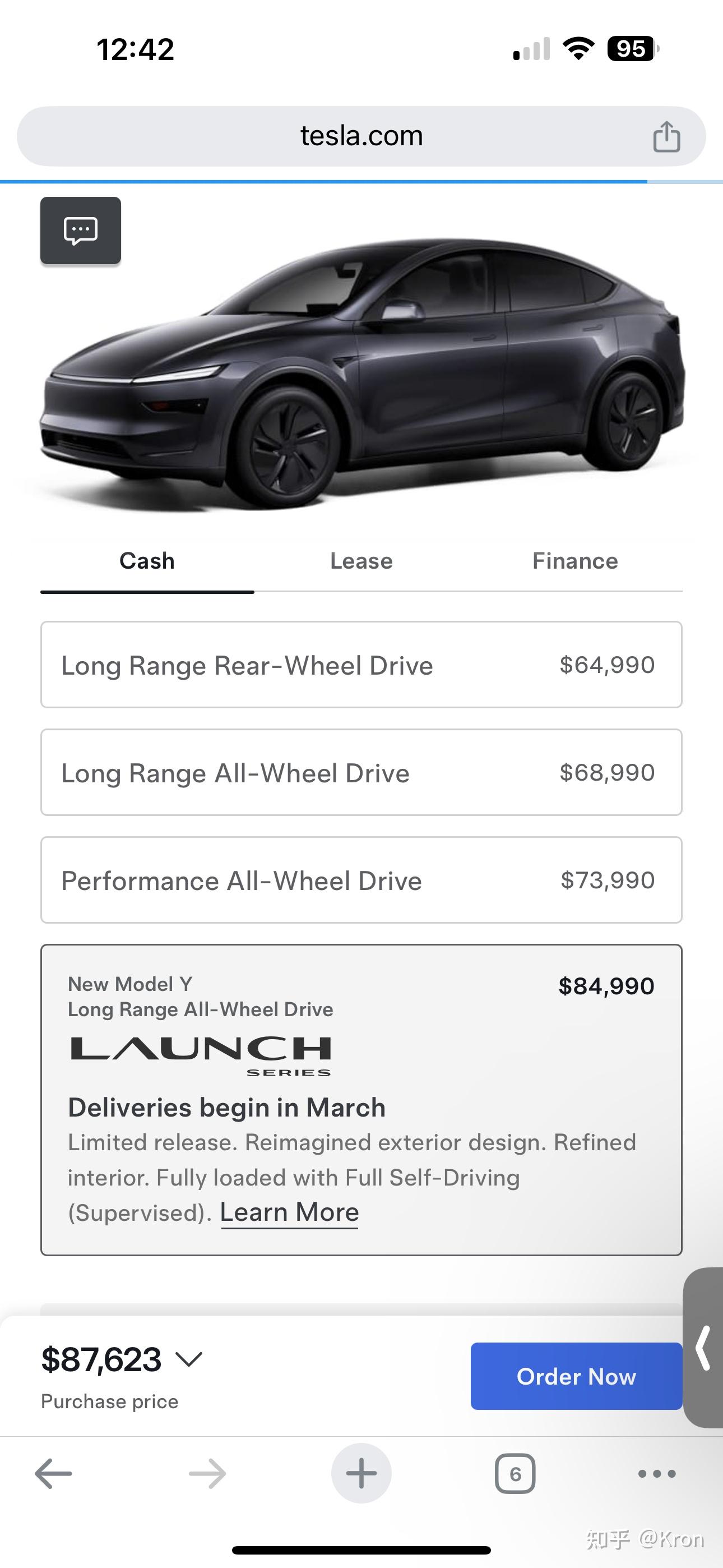The width and height of the screenshot is (723, 1568).
Task: Switch to the Lease tab
Action: point(361,561)
